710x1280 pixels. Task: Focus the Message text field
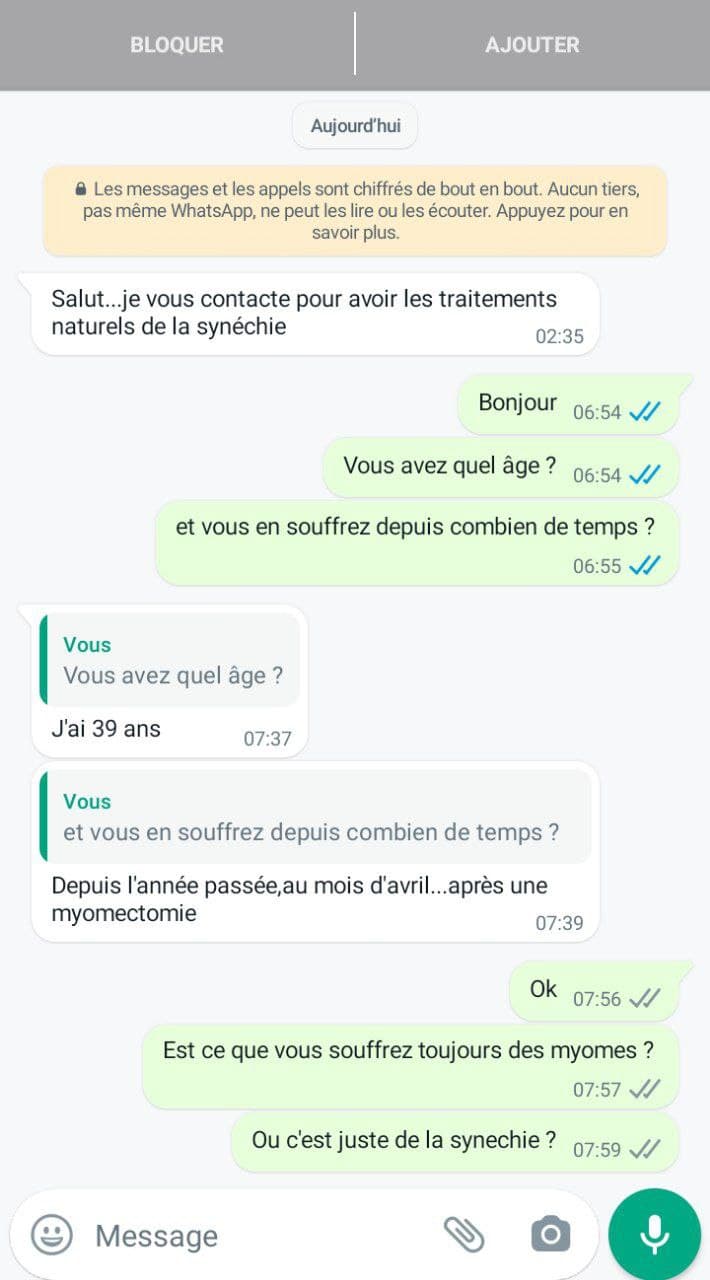click(260, 1236)
